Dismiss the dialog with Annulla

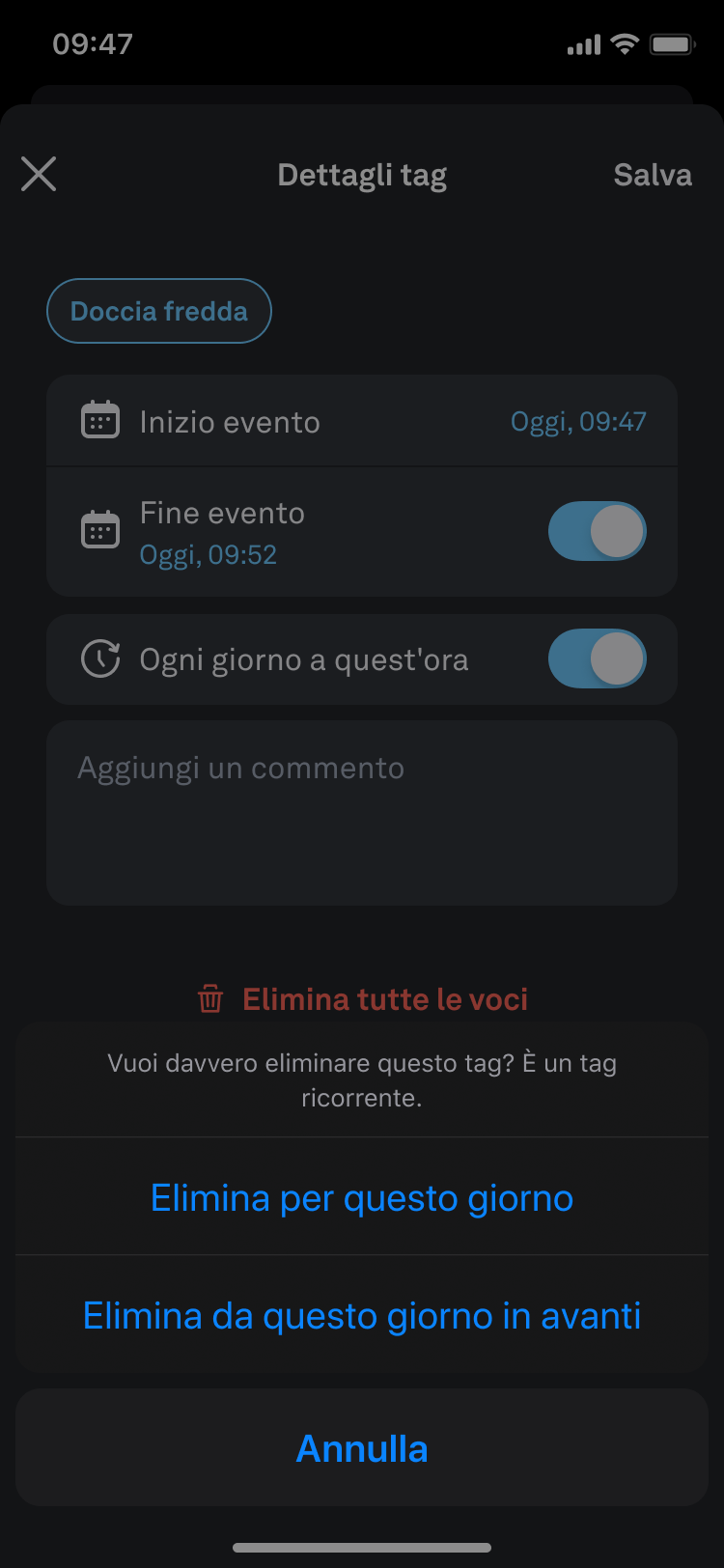coord(362,1448)
